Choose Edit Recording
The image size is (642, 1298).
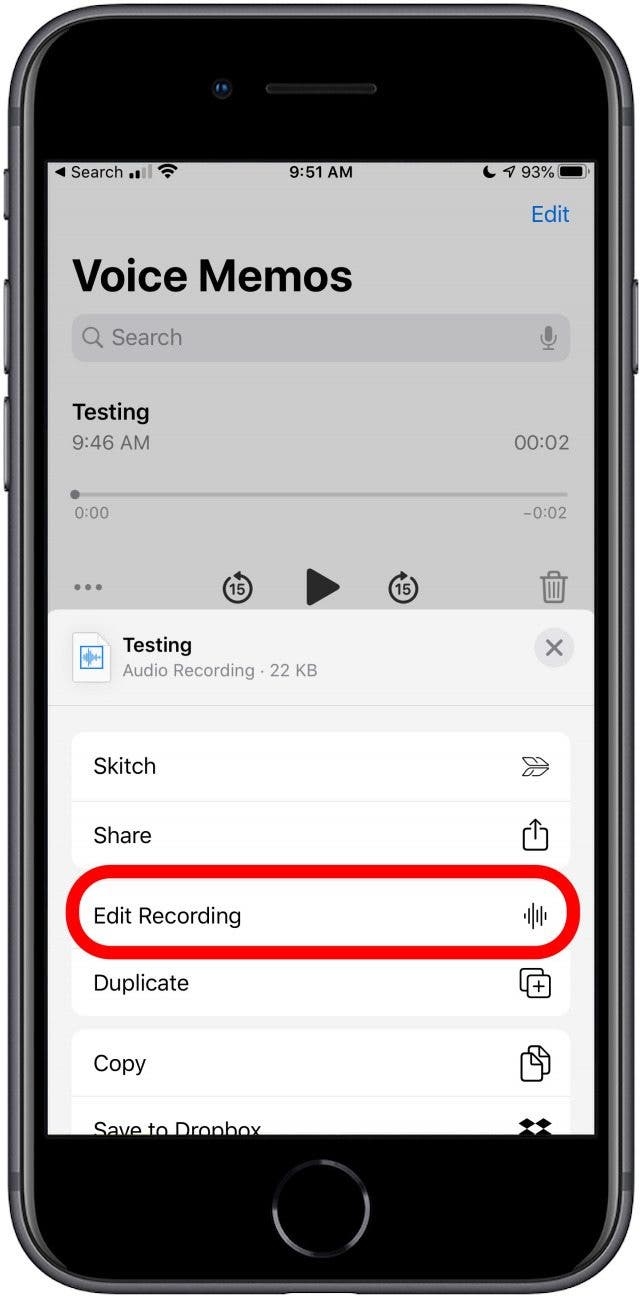point(320,915)
